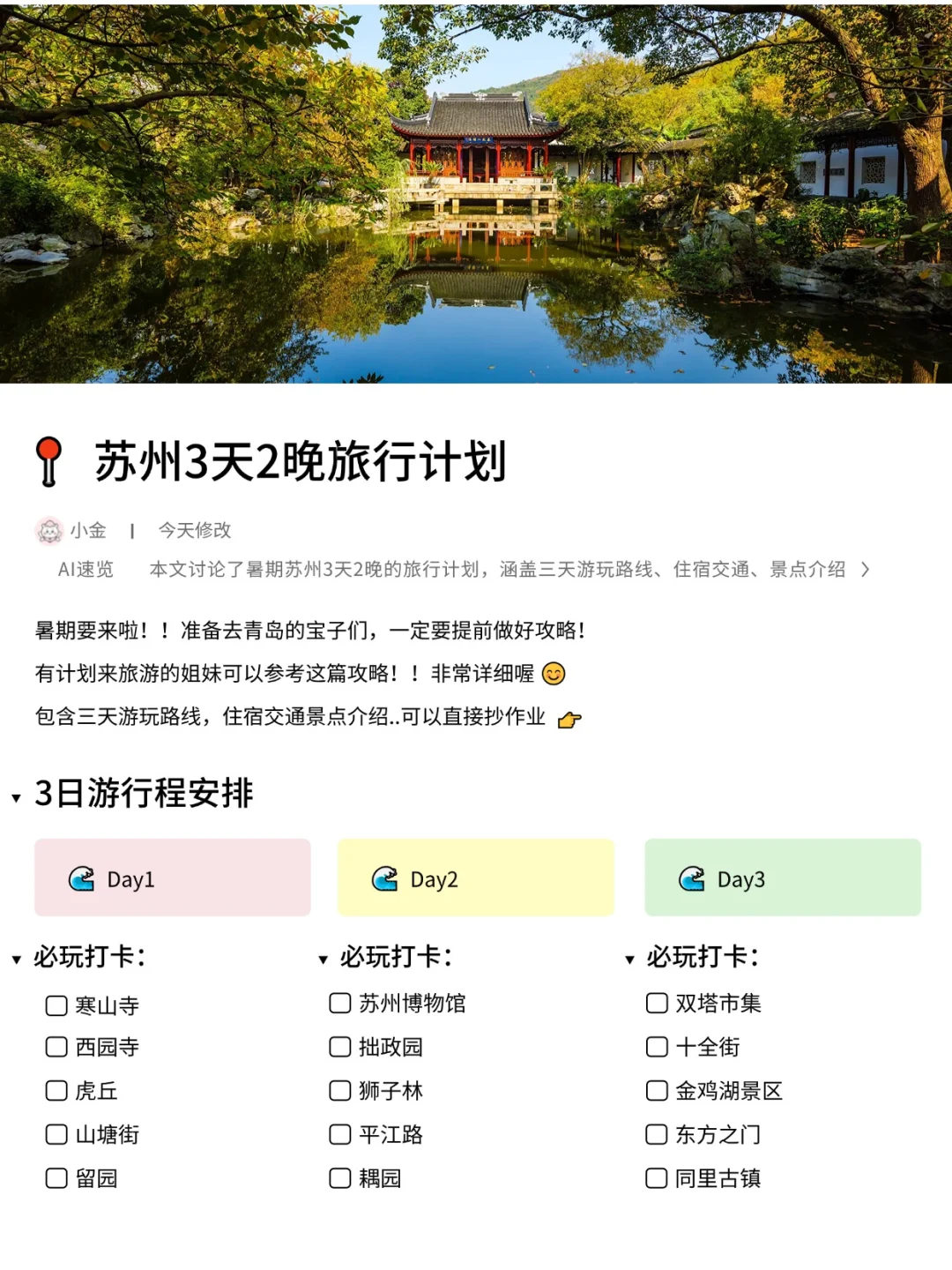
Task: Check the 虎丘 item in Day1 list
Action: (x=56, y=1090)
